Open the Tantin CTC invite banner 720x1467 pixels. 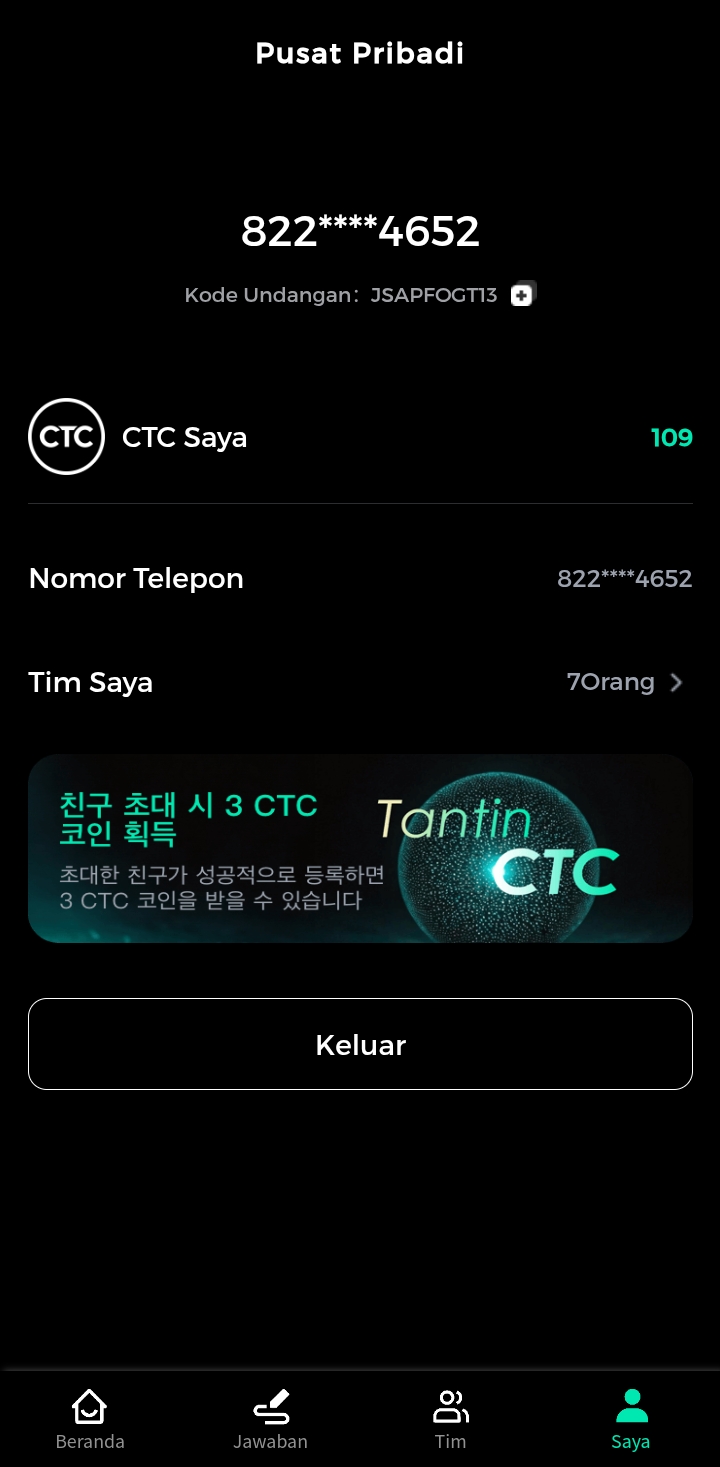pos(360,848)
